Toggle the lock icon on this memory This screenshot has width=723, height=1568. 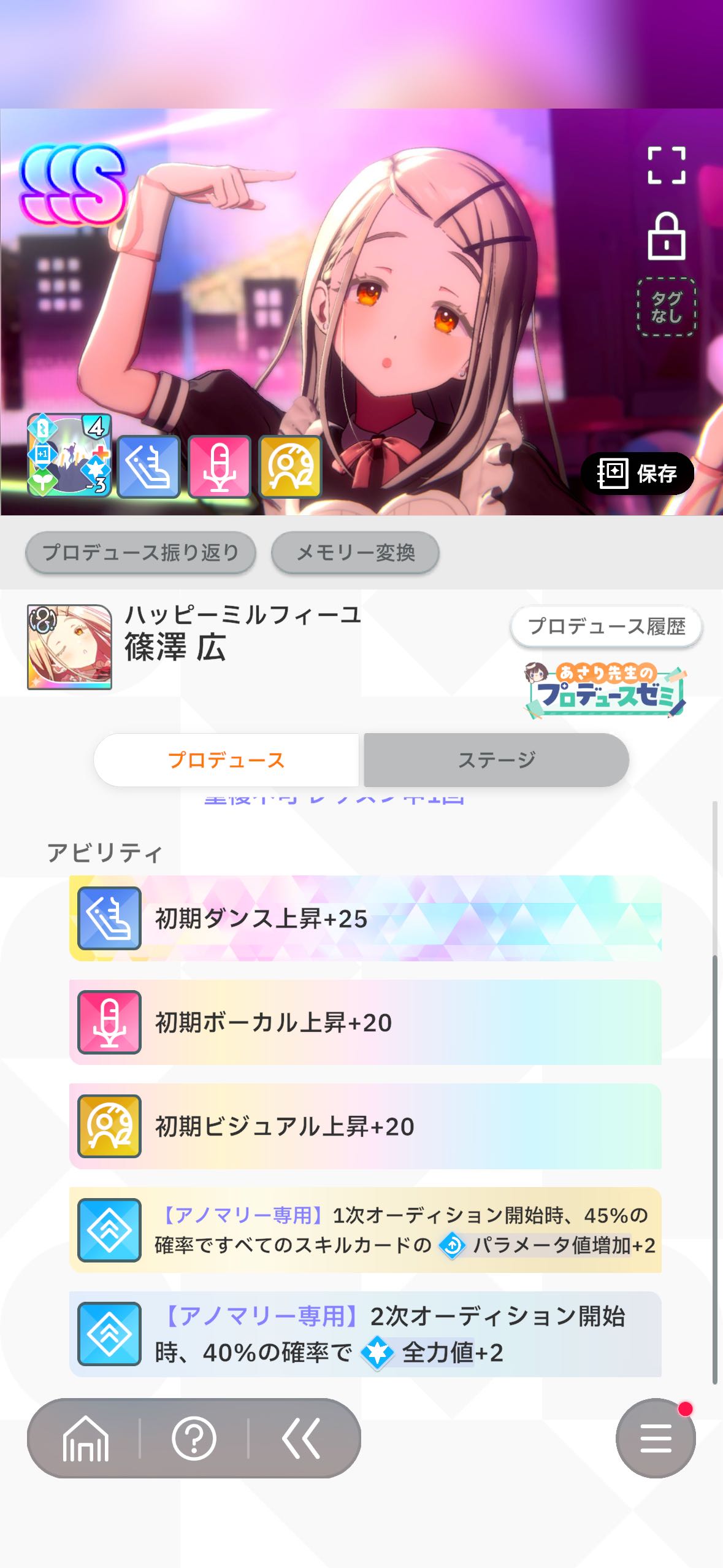coord(666,237)
